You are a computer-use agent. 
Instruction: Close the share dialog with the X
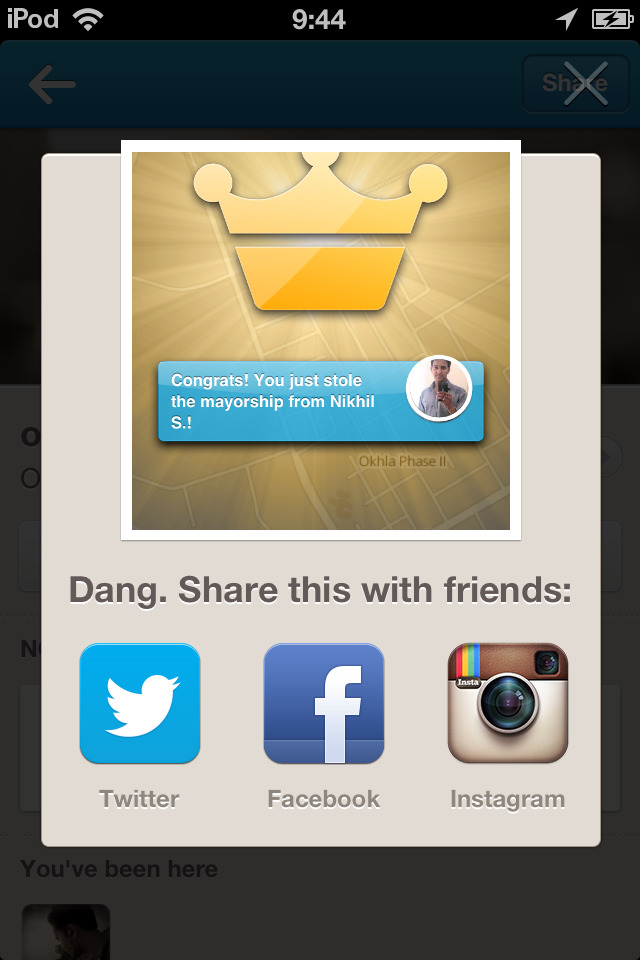click(585, 83)
